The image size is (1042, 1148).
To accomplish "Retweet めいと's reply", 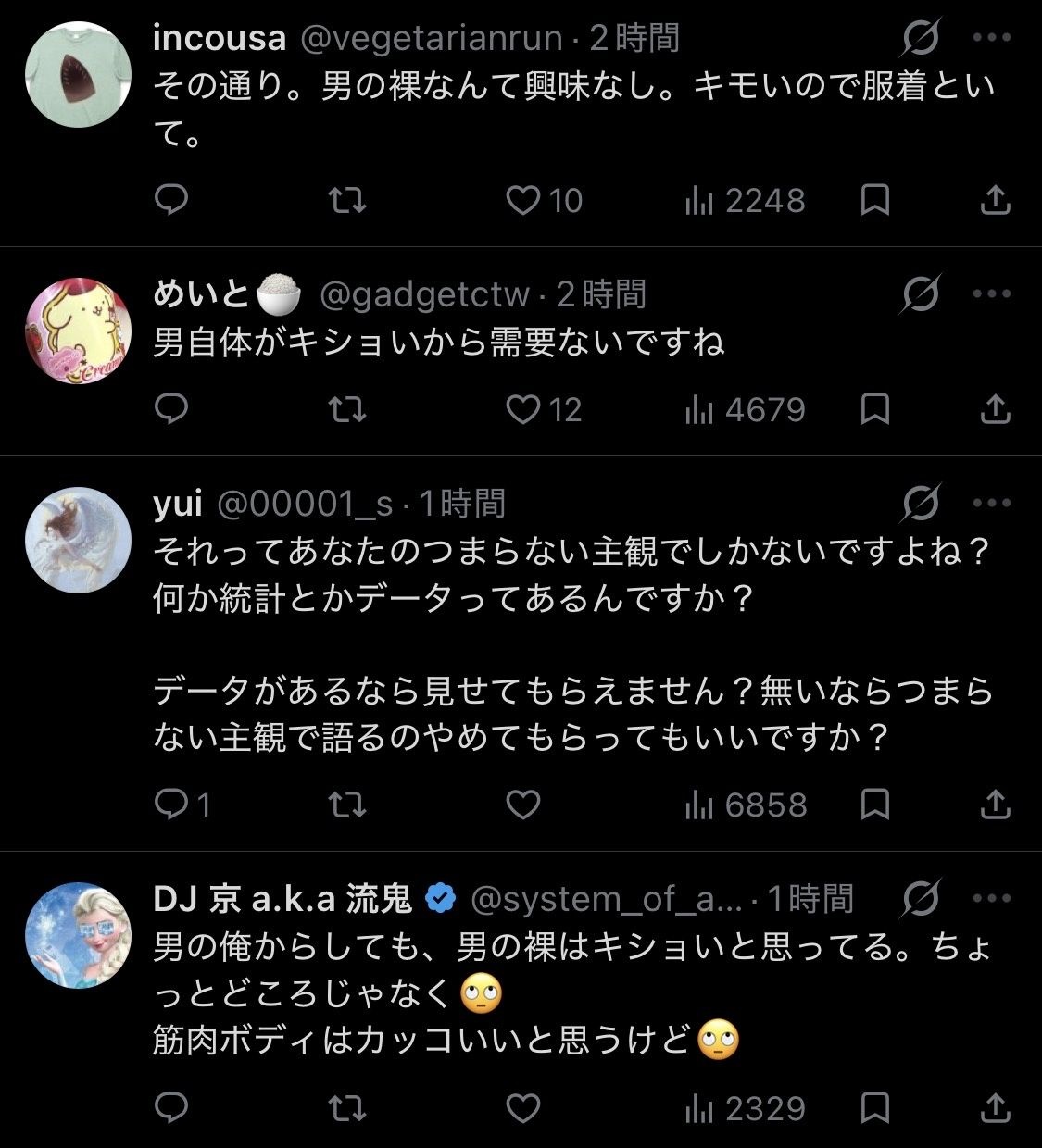I will coord(348,409).
